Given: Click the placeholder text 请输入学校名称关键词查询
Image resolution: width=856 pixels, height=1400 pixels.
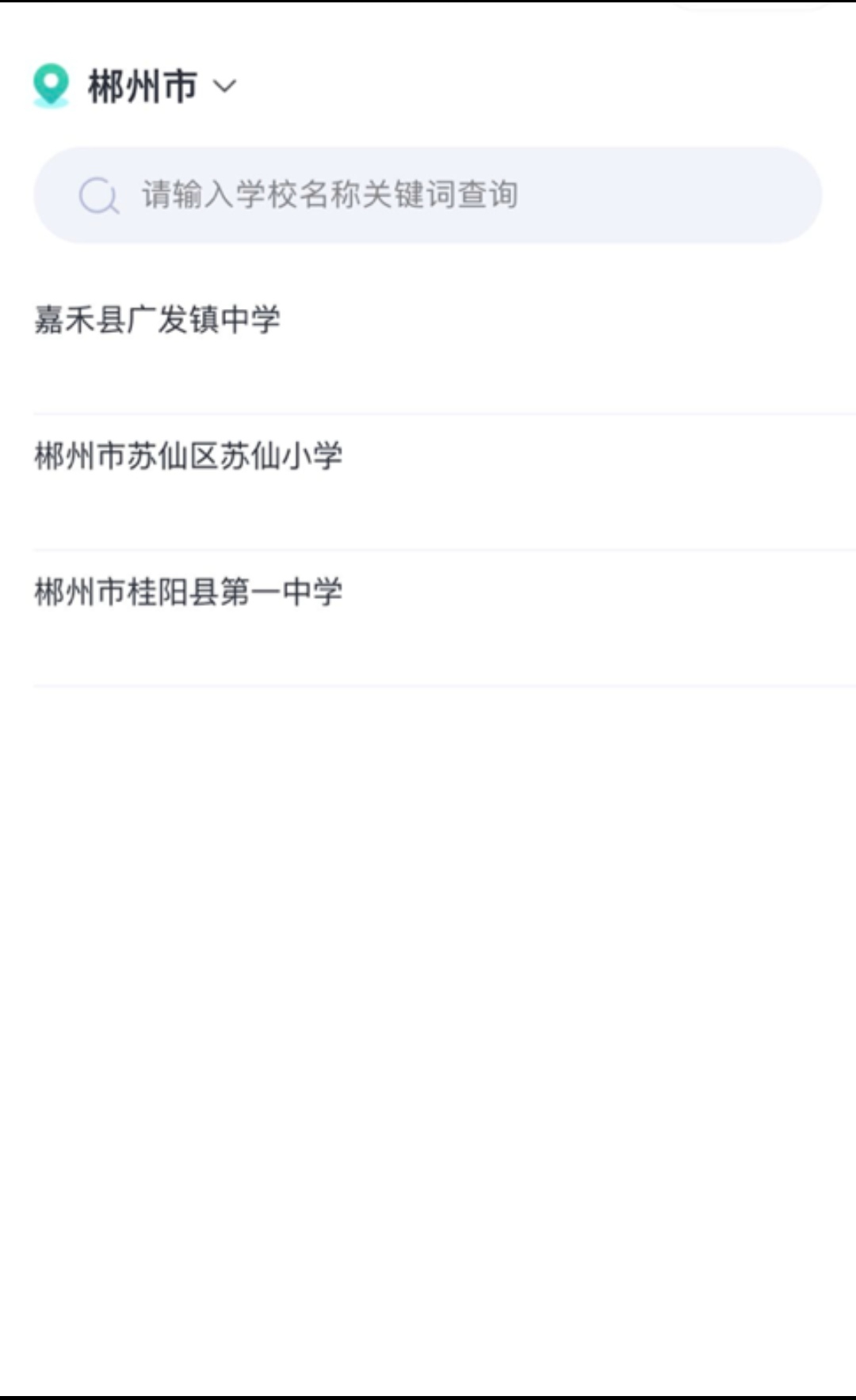Looking at the screenshot, I should coord(330,194).
